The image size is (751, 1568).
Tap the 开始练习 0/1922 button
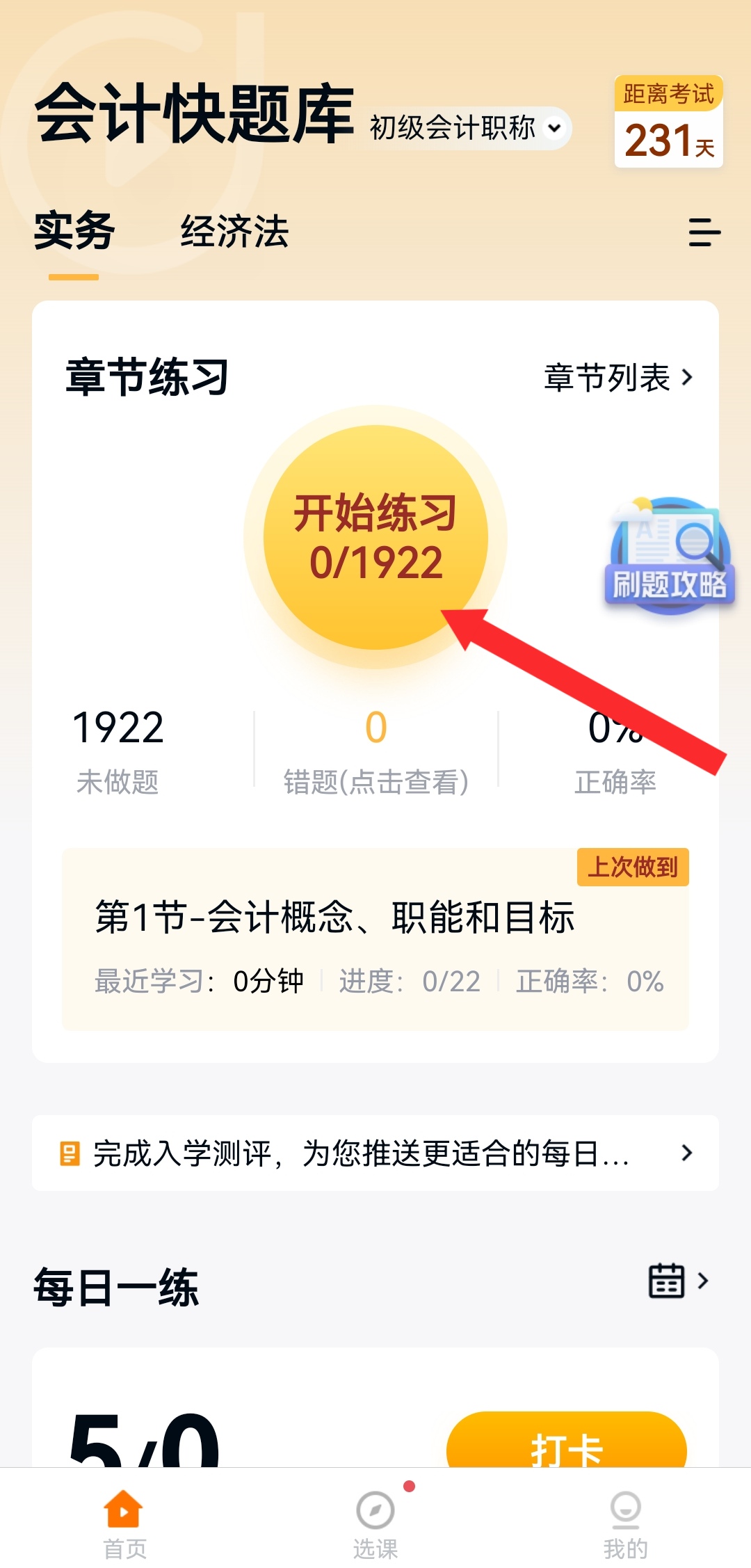375,537
